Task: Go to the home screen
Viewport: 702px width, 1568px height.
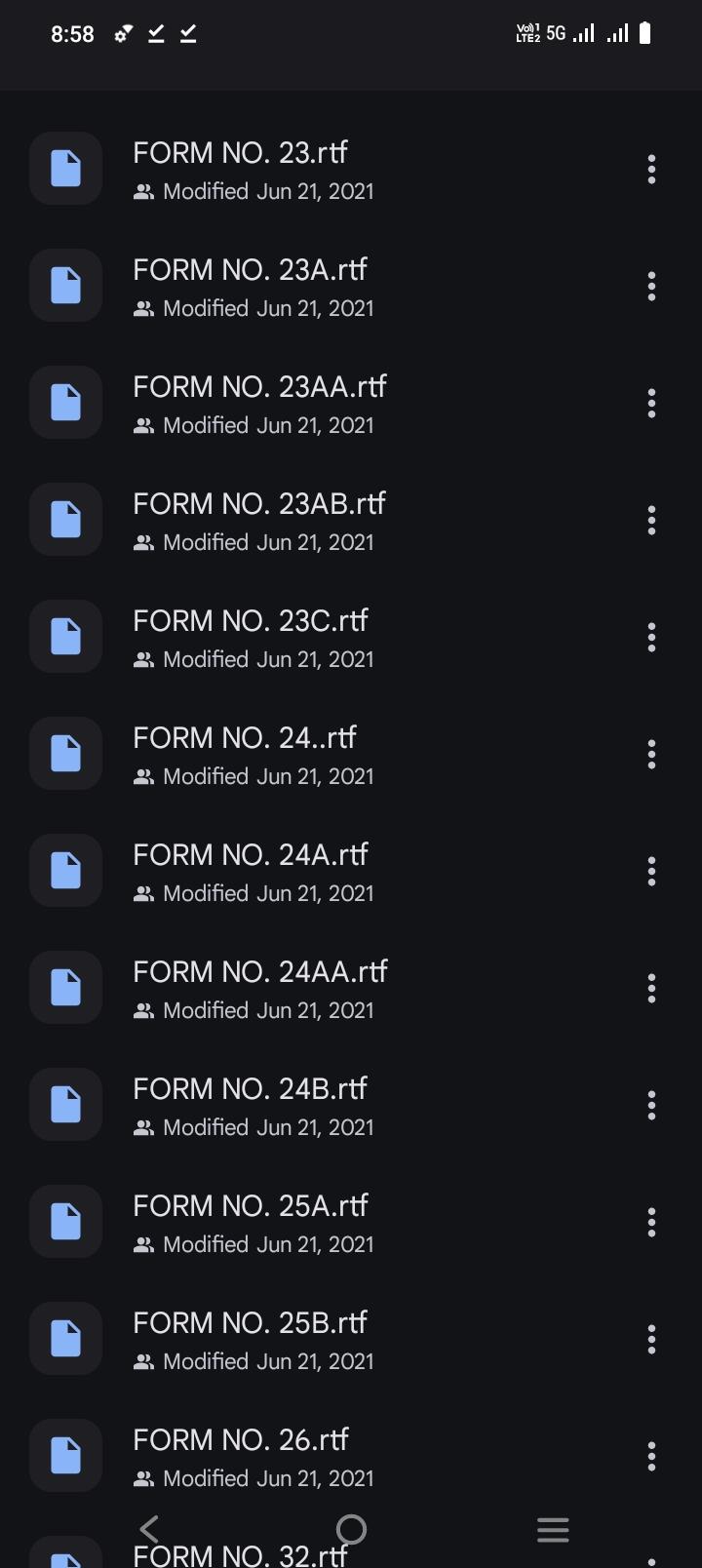Action: (x=351, y=1530)
